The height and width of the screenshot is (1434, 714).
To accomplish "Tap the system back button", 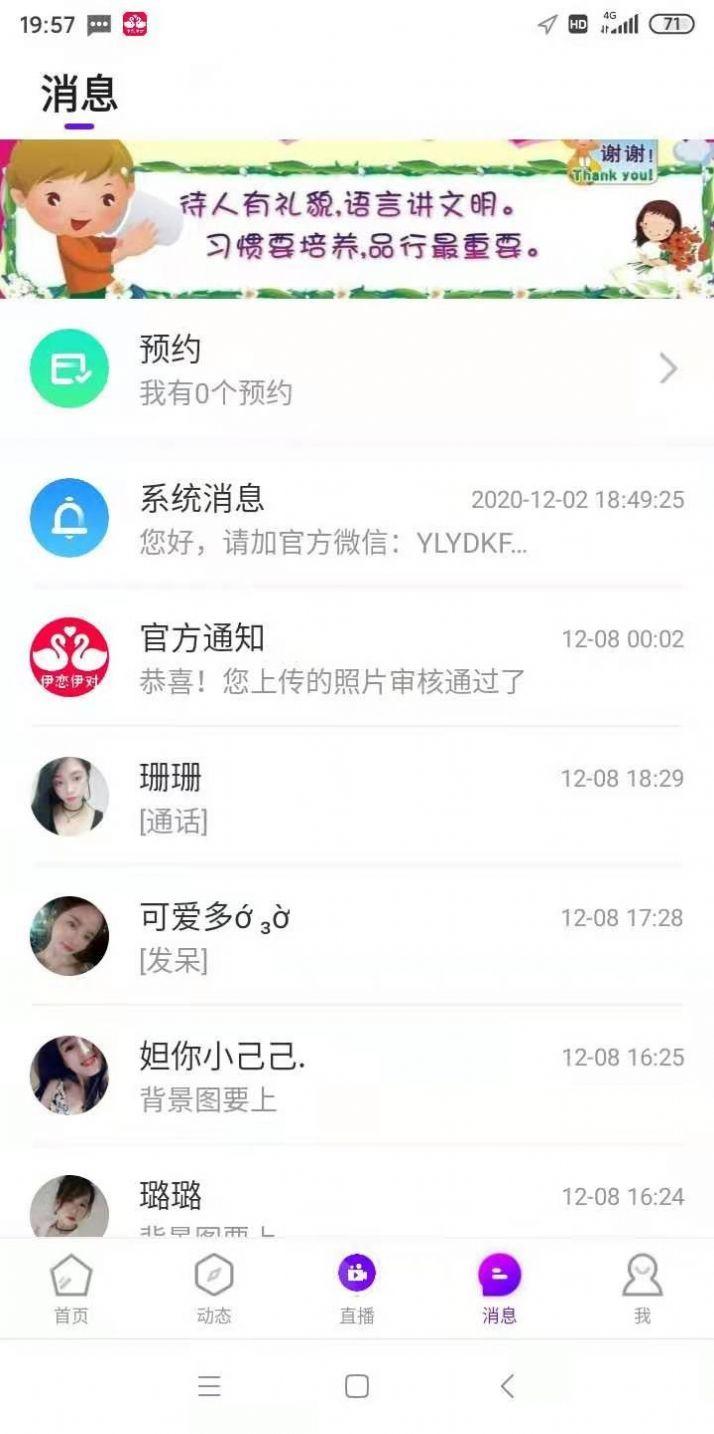I will (506, 1386).
